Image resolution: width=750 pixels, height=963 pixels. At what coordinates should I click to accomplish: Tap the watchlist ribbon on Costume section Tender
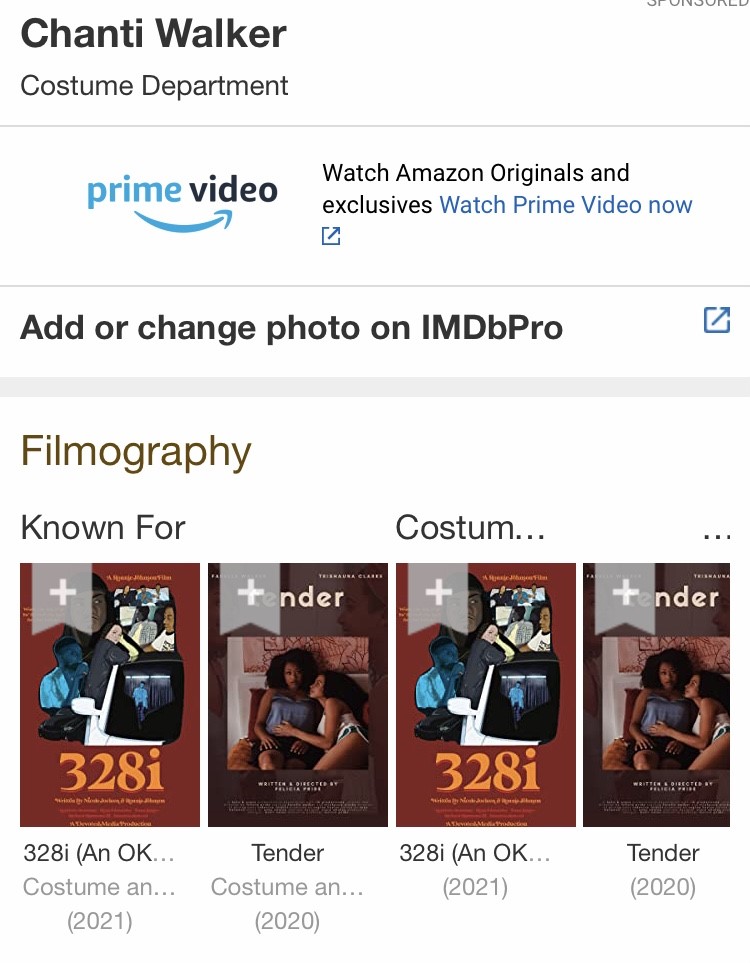[625, 594]
